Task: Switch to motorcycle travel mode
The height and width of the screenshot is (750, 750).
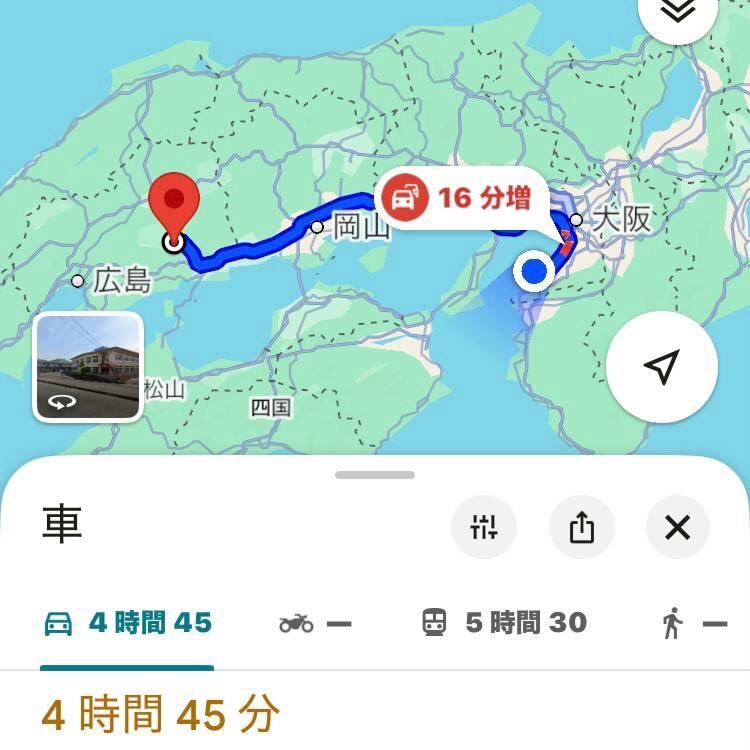Action: [314, 624]
